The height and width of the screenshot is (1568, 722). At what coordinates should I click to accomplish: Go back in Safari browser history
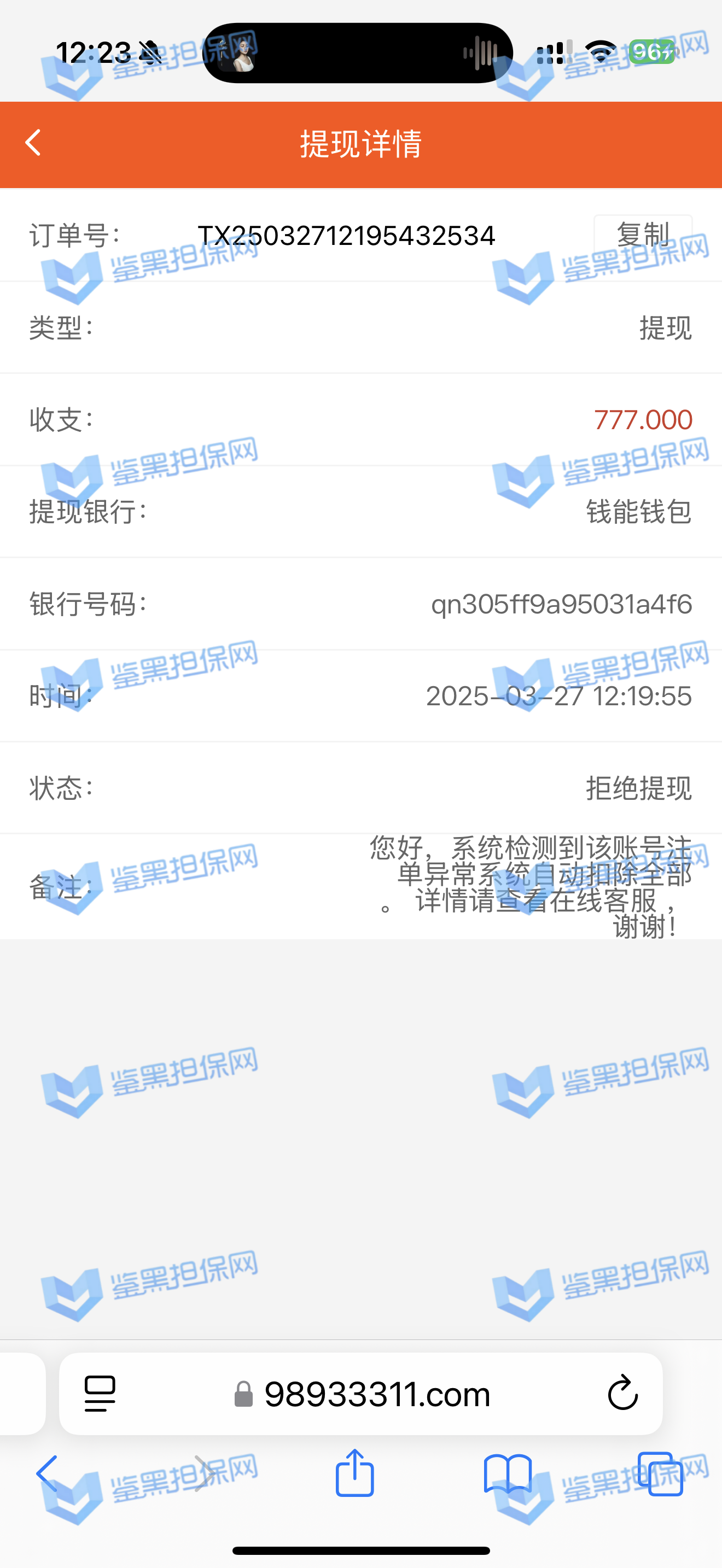[x=47, y=1473]
